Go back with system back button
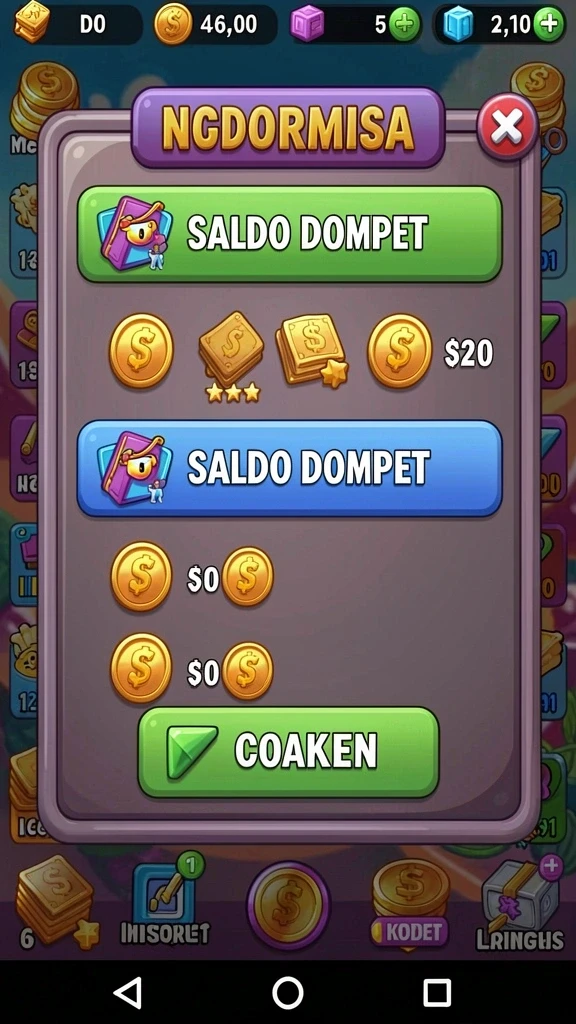The image size is (576, 1024). (x=129, y=993)
